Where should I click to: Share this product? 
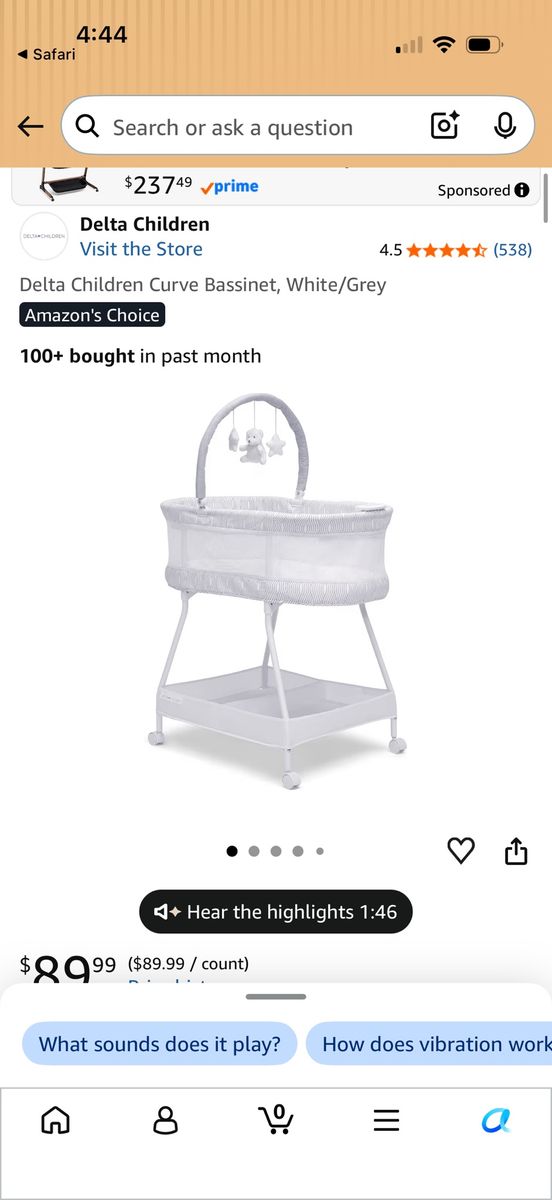tap(516, 851)
